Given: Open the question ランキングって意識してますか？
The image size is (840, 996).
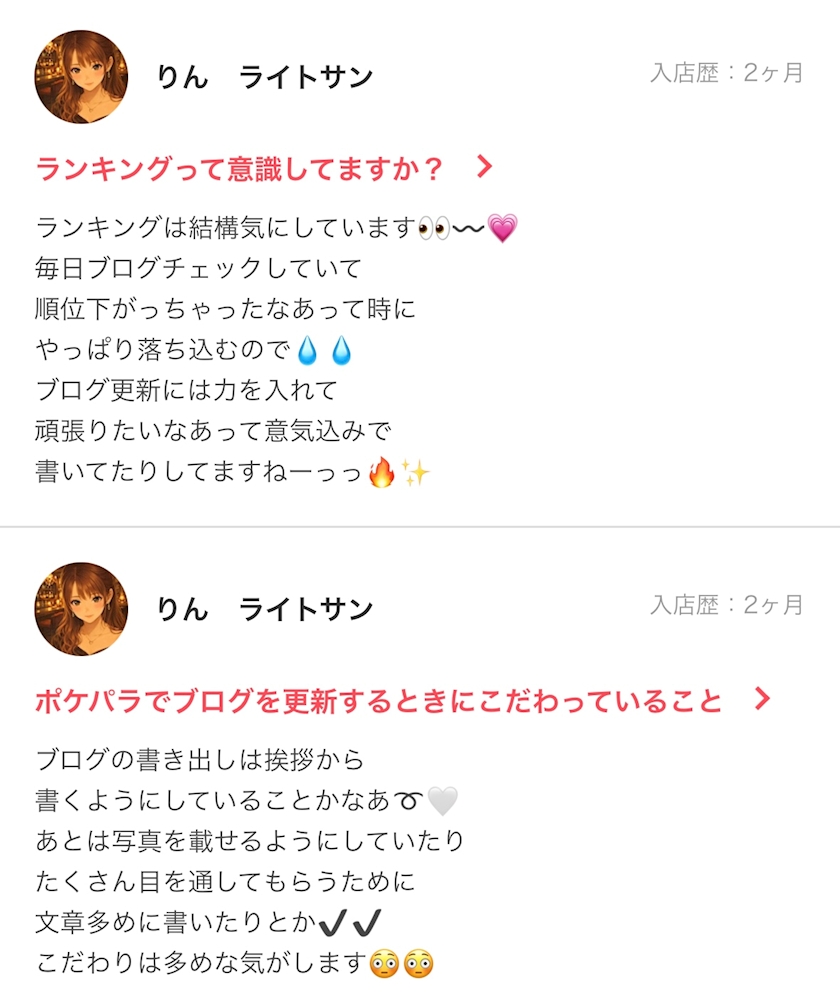Looking at the screenshot, I should click(240, 168).
